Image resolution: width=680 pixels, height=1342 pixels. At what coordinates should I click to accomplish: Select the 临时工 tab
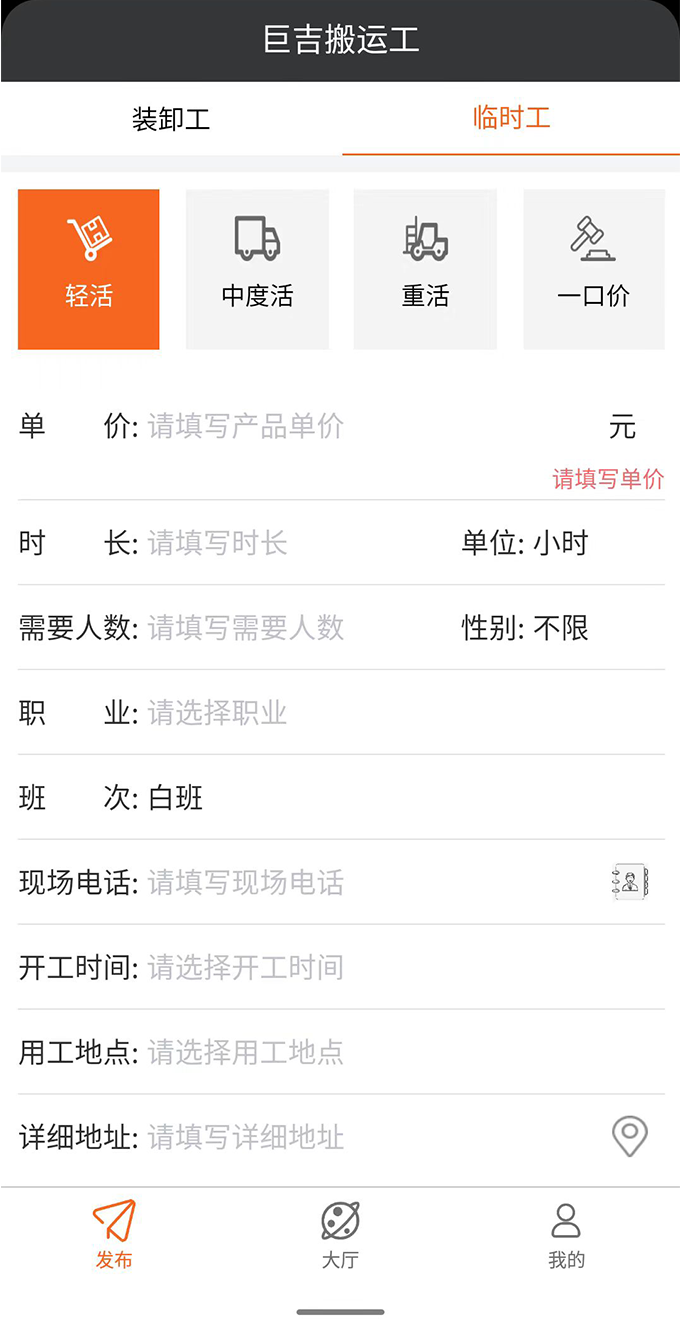click(511, 118)
